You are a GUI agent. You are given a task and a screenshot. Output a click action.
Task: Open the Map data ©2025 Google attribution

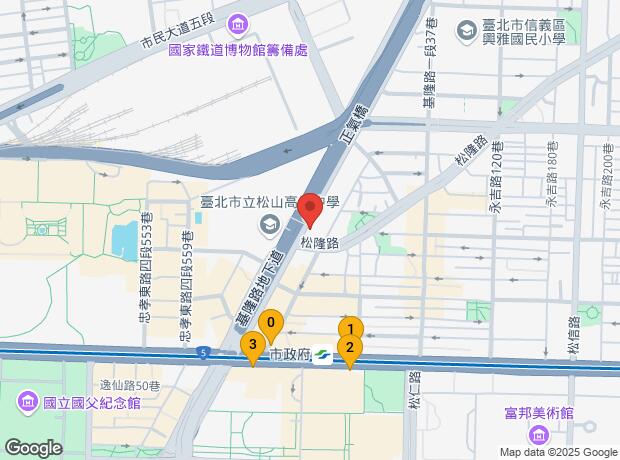point(559,452)
